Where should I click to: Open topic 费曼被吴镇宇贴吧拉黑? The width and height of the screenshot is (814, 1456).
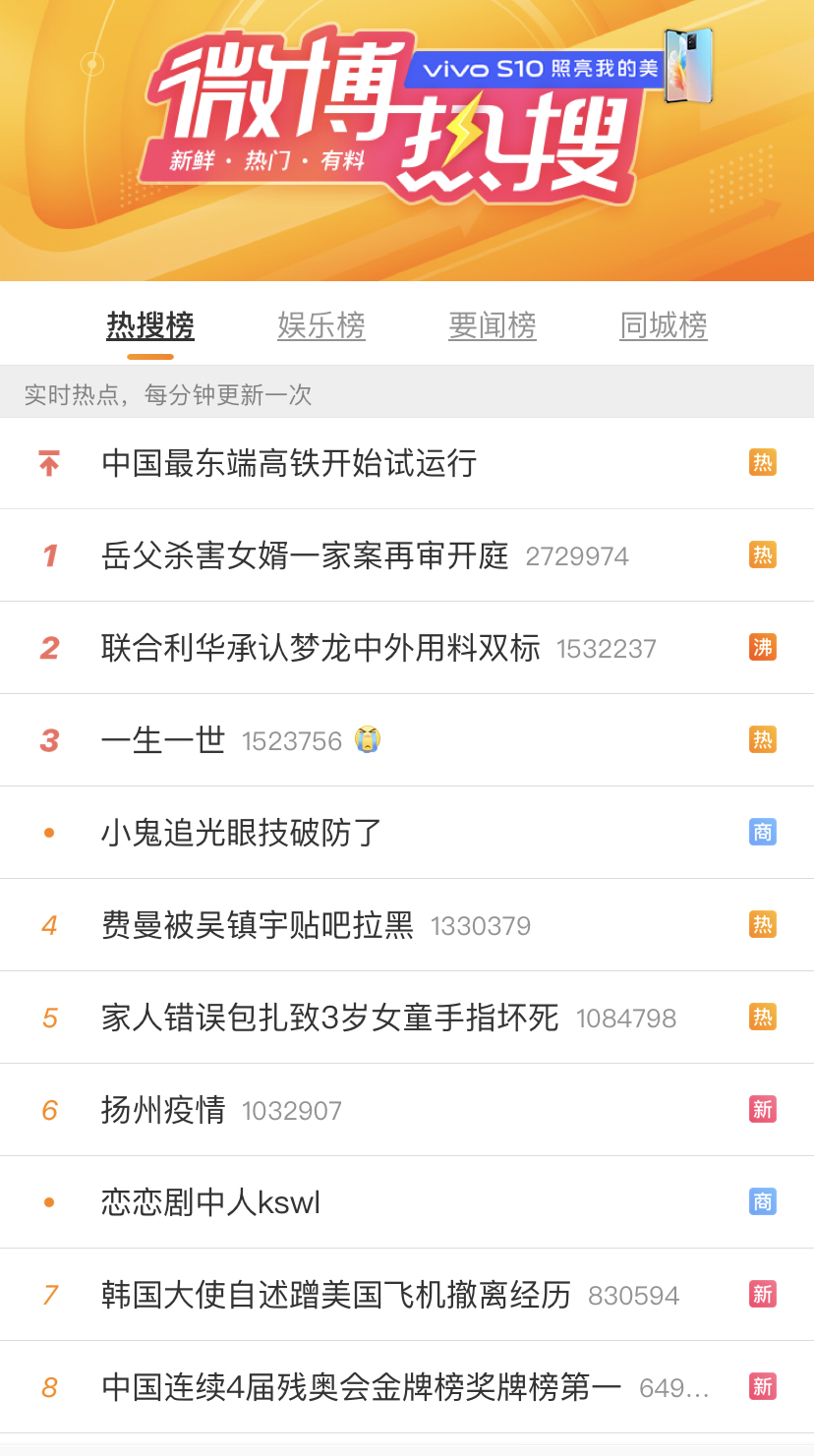click(x=258, y=925)
